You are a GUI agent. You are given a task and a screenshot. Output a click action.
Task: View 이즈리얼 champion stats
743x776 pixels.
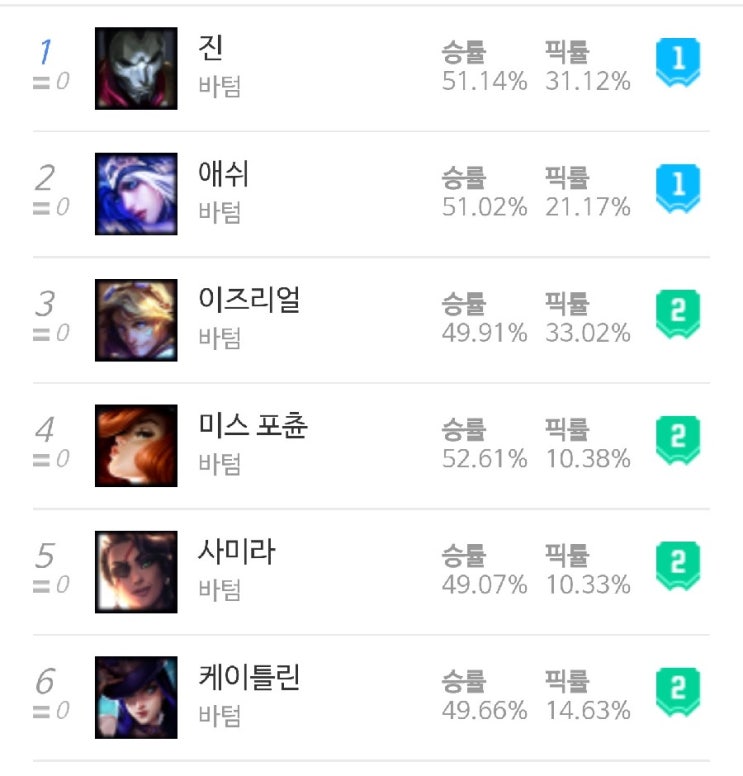(248, 300)
